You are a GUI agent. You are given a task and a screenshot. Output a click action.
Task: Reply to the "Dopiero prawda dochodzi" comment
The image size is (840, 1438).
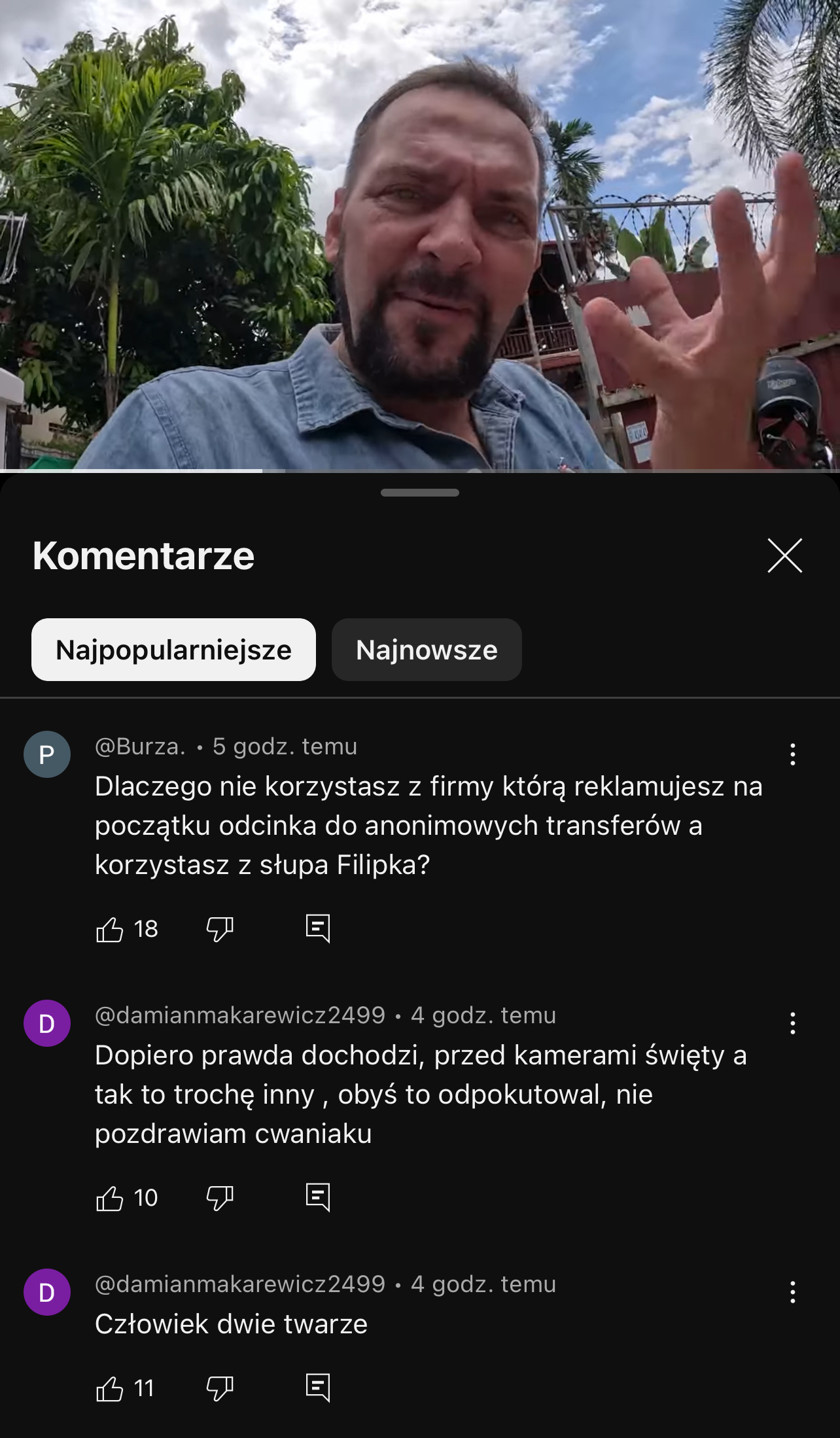point(318,1197)
